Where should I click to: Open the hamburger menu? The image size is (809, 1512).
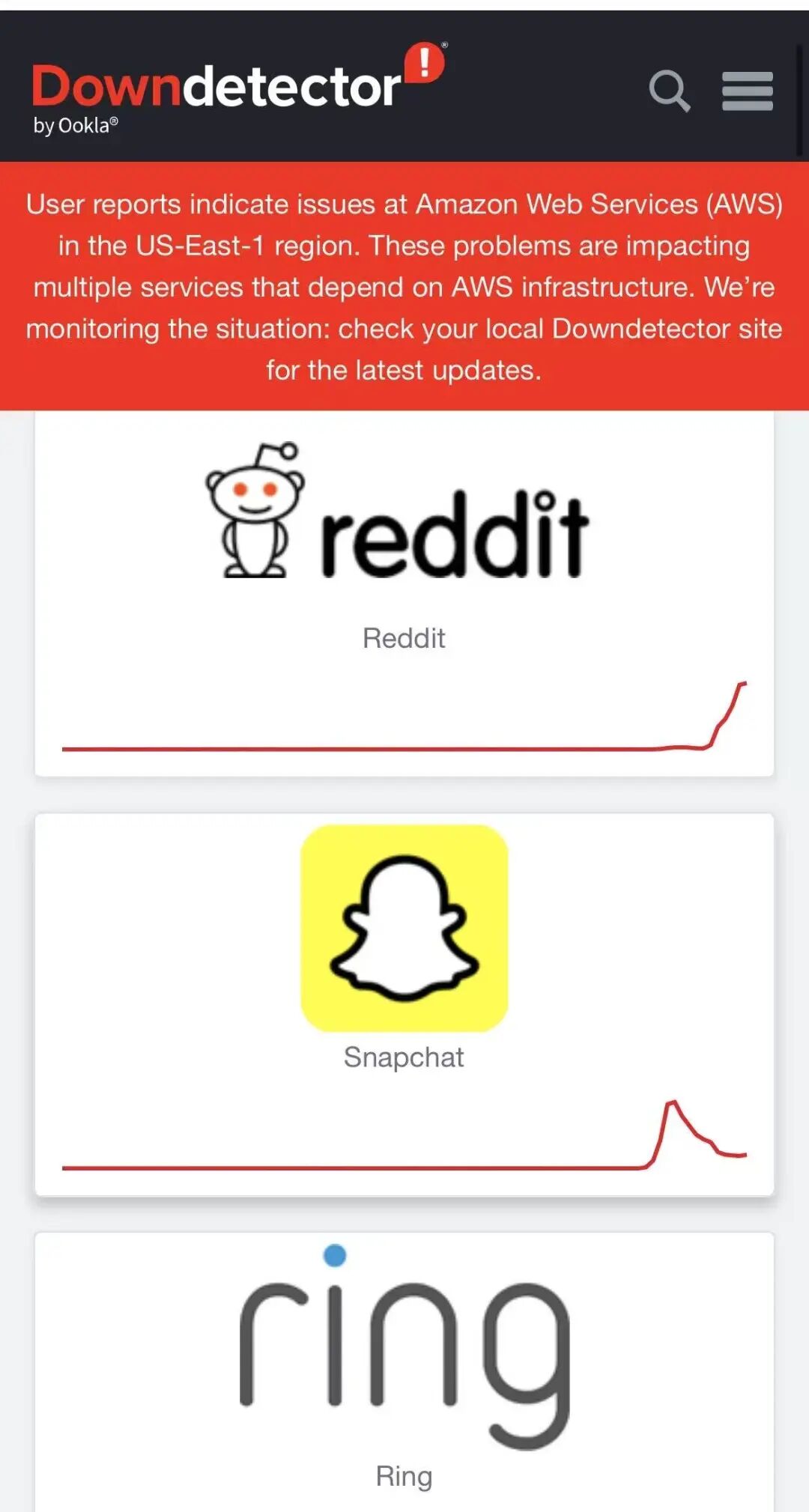tap(747, 91)
